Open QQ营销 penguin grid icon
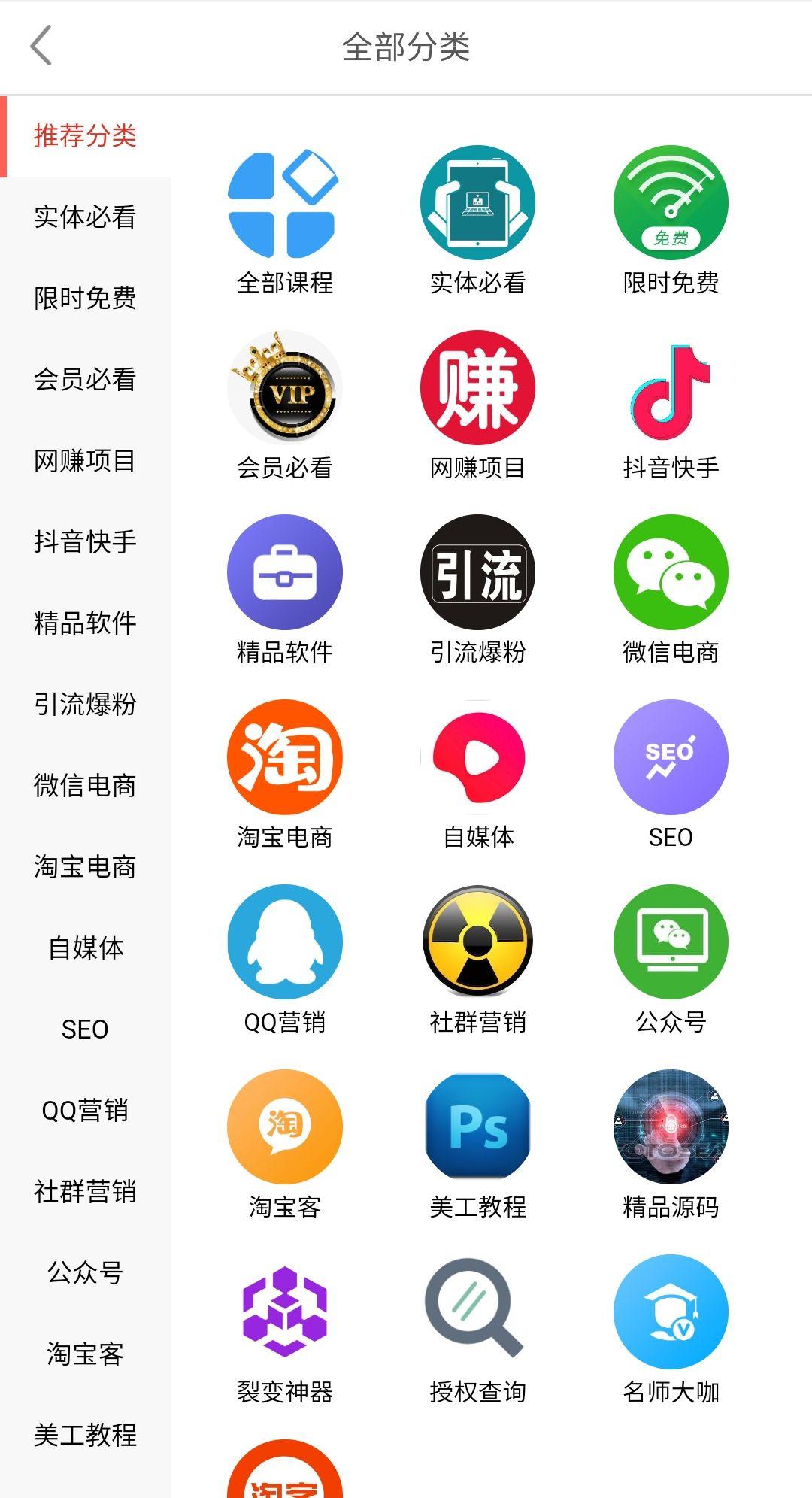812x1498 pixels. pos(284,942)
